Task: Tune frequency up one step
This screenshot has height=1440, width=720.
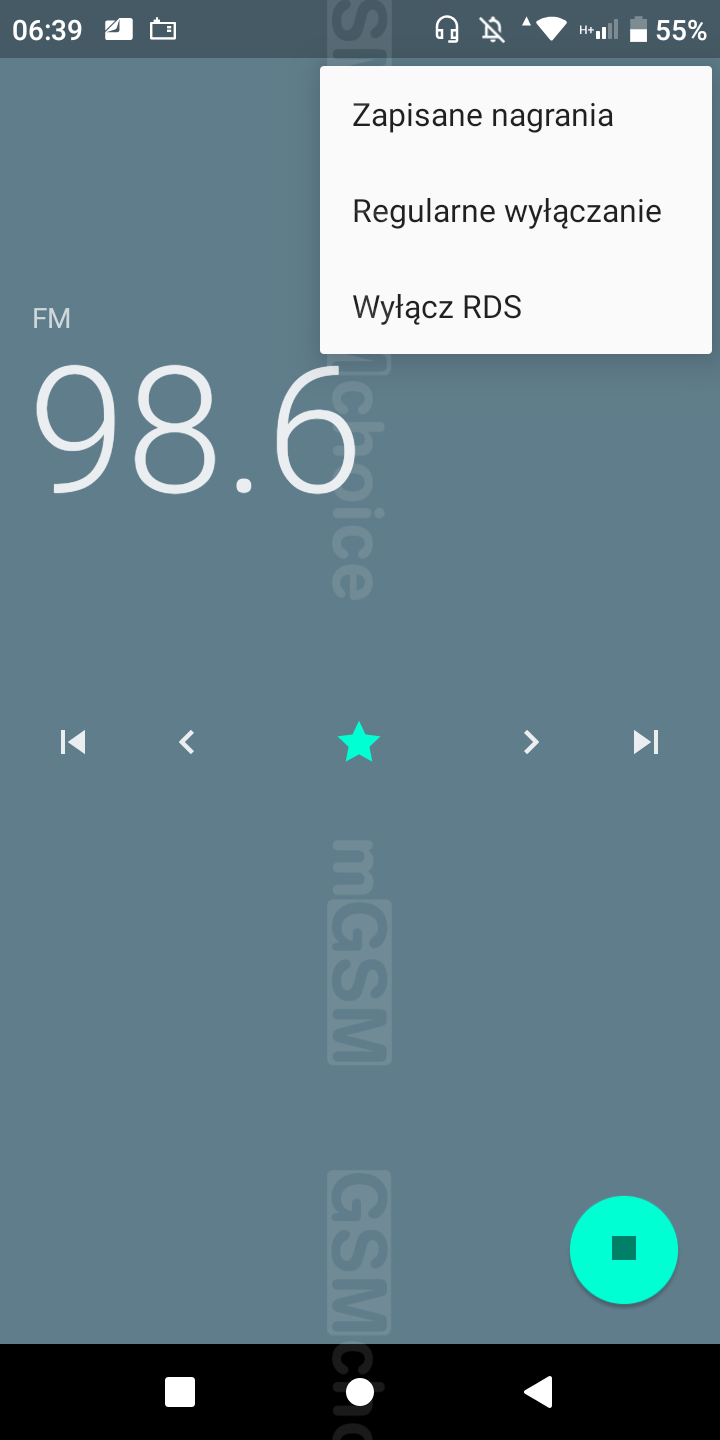Action: (x=531, y=742)
